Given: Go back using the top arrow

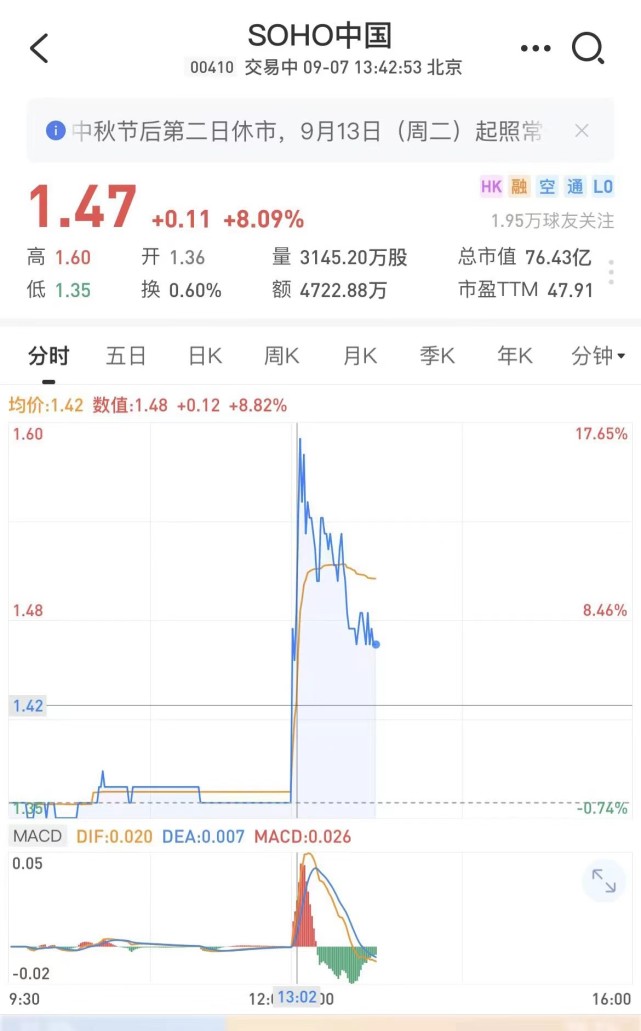Looking at the screenshot, I should [39, 48].
